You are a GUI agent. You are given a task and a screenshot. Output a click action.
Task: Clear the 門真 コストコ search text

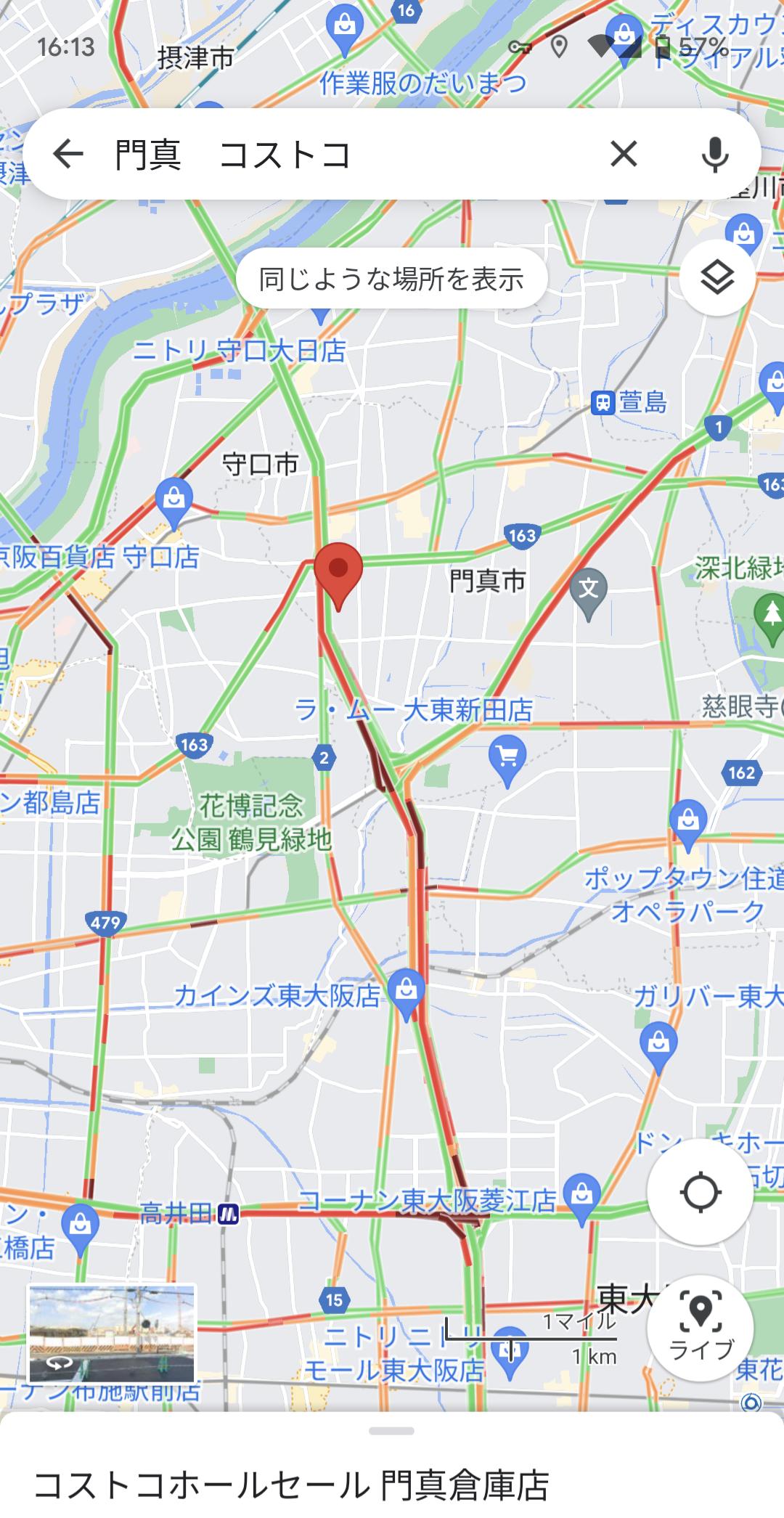point(624,154)
